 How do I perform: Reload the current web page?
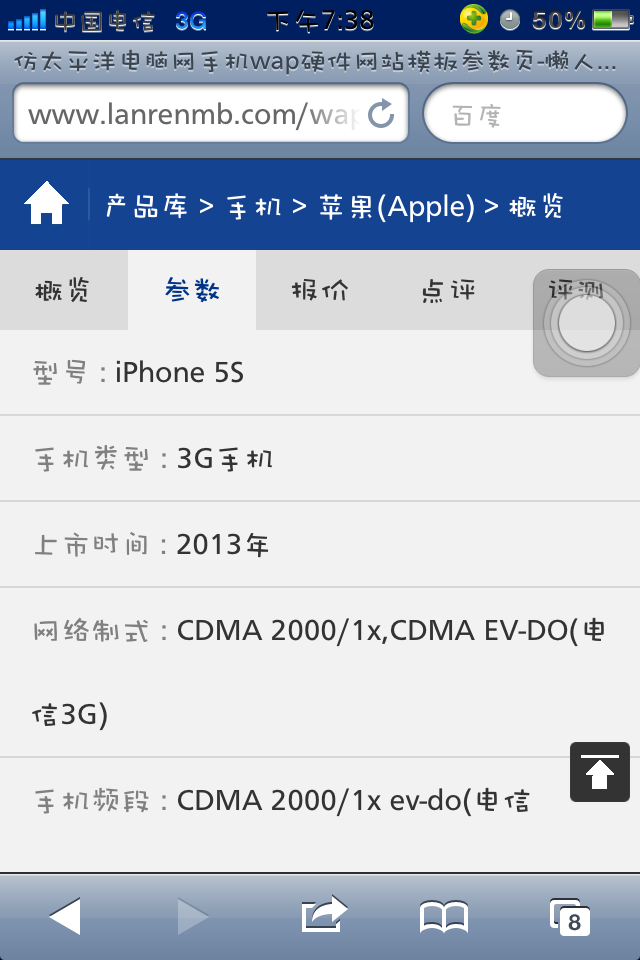click(381, 114)
